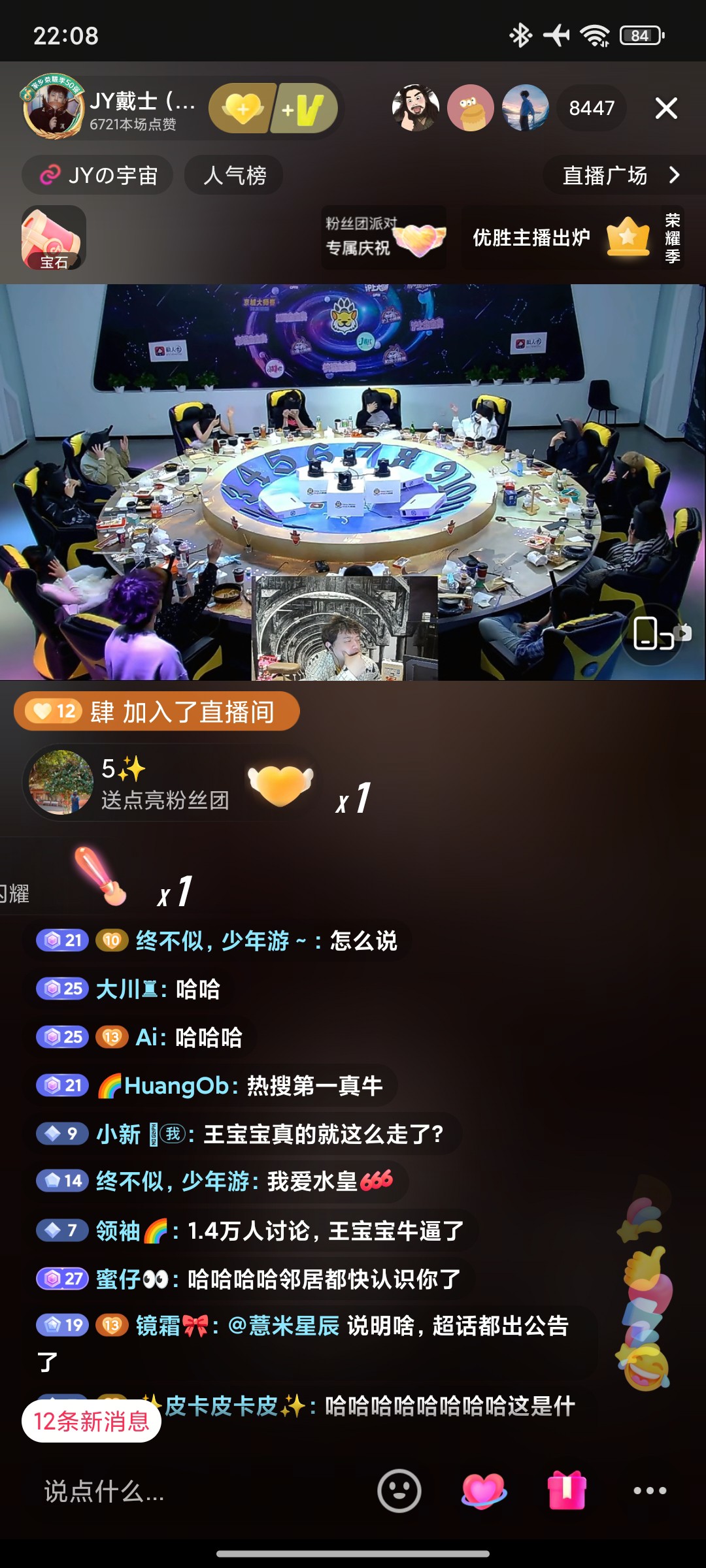Open 镜霜's comment mentioning @薏米星辰

[311, 1344]
